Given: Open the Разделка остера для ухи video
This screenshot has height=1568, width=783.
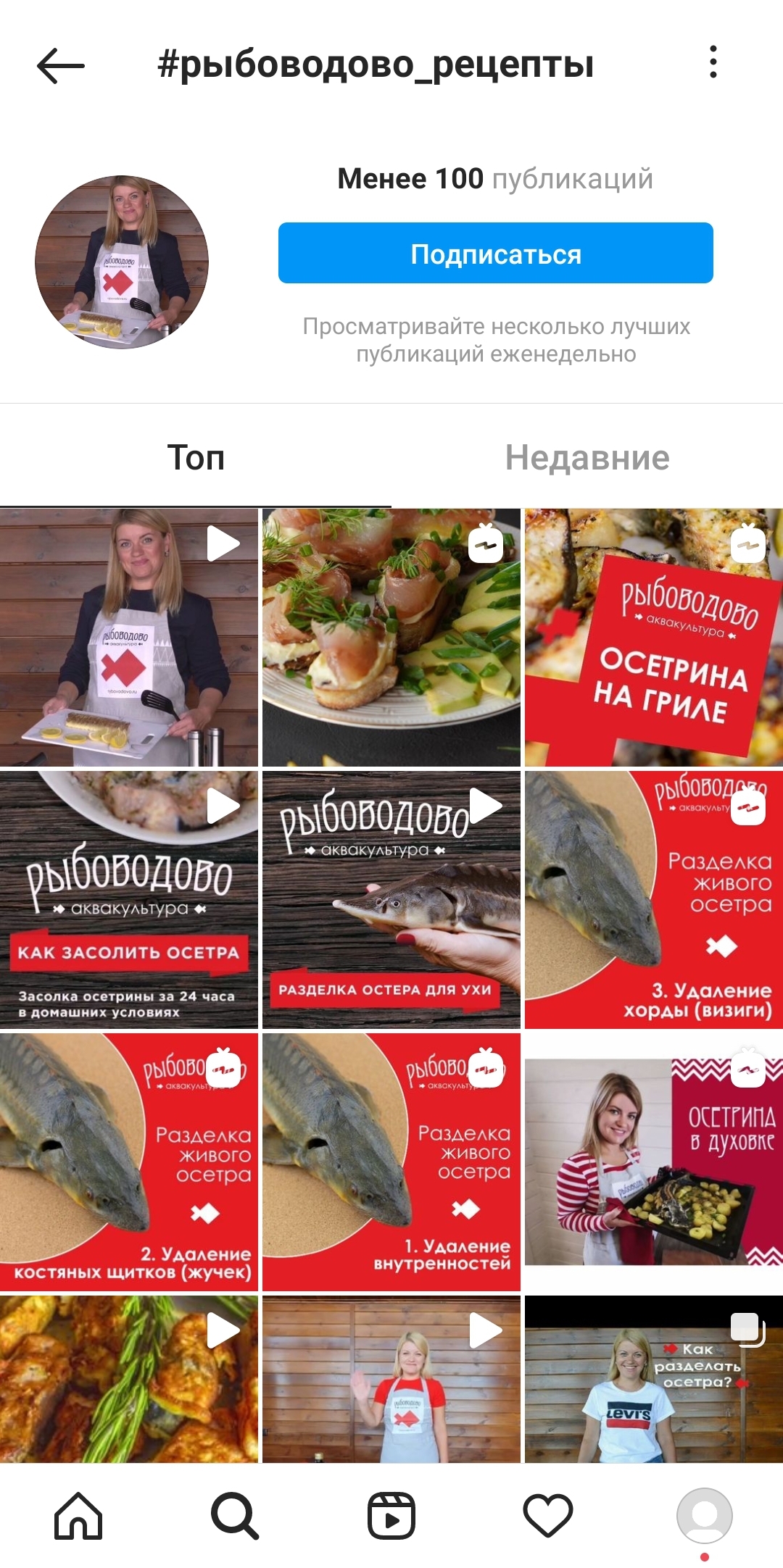Looking at the screenshot, I should pyautogui.click(x=391, y=899).
